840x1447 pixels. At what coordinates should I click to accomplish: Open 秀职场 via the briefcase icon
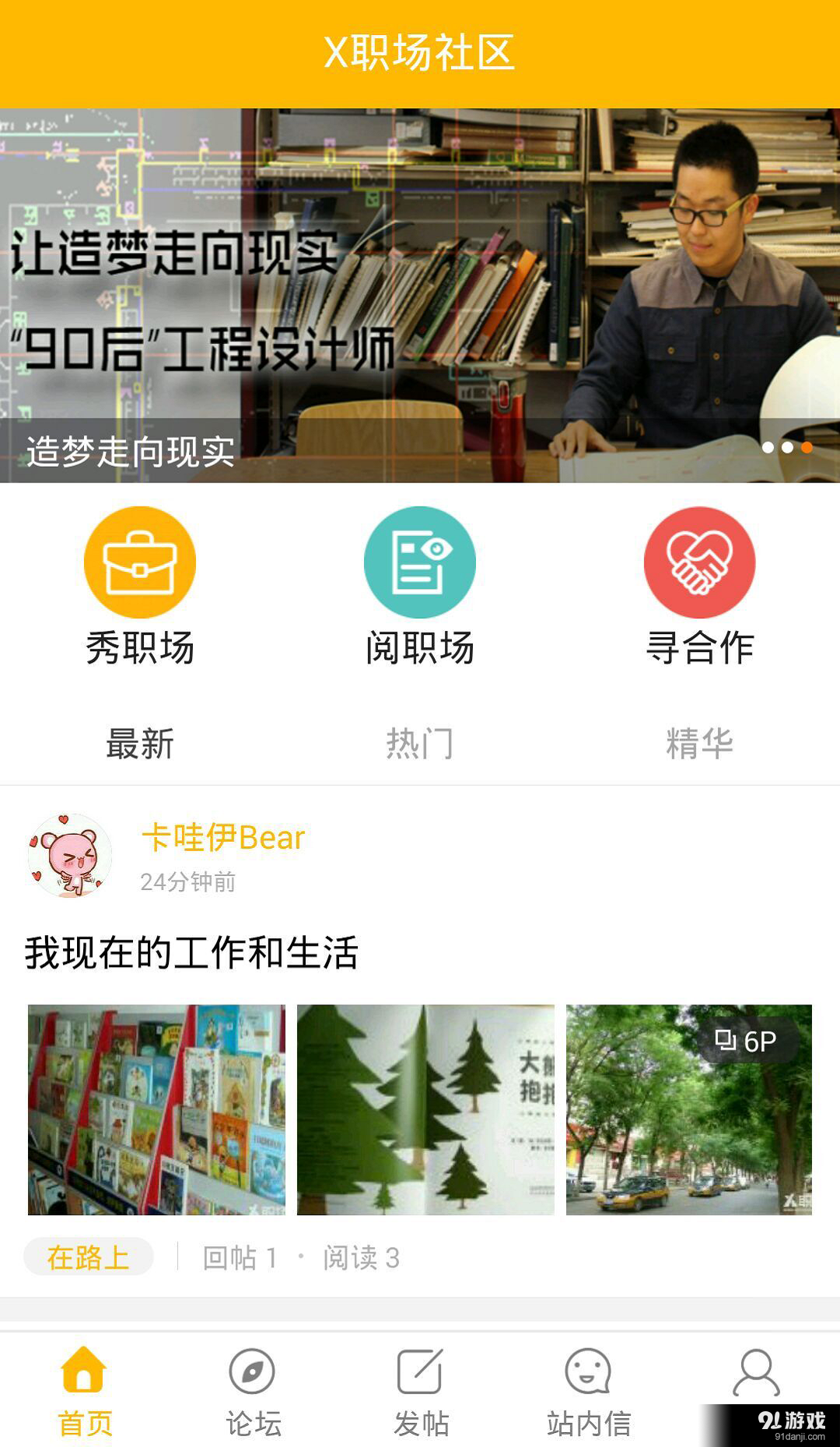(140, 562)
